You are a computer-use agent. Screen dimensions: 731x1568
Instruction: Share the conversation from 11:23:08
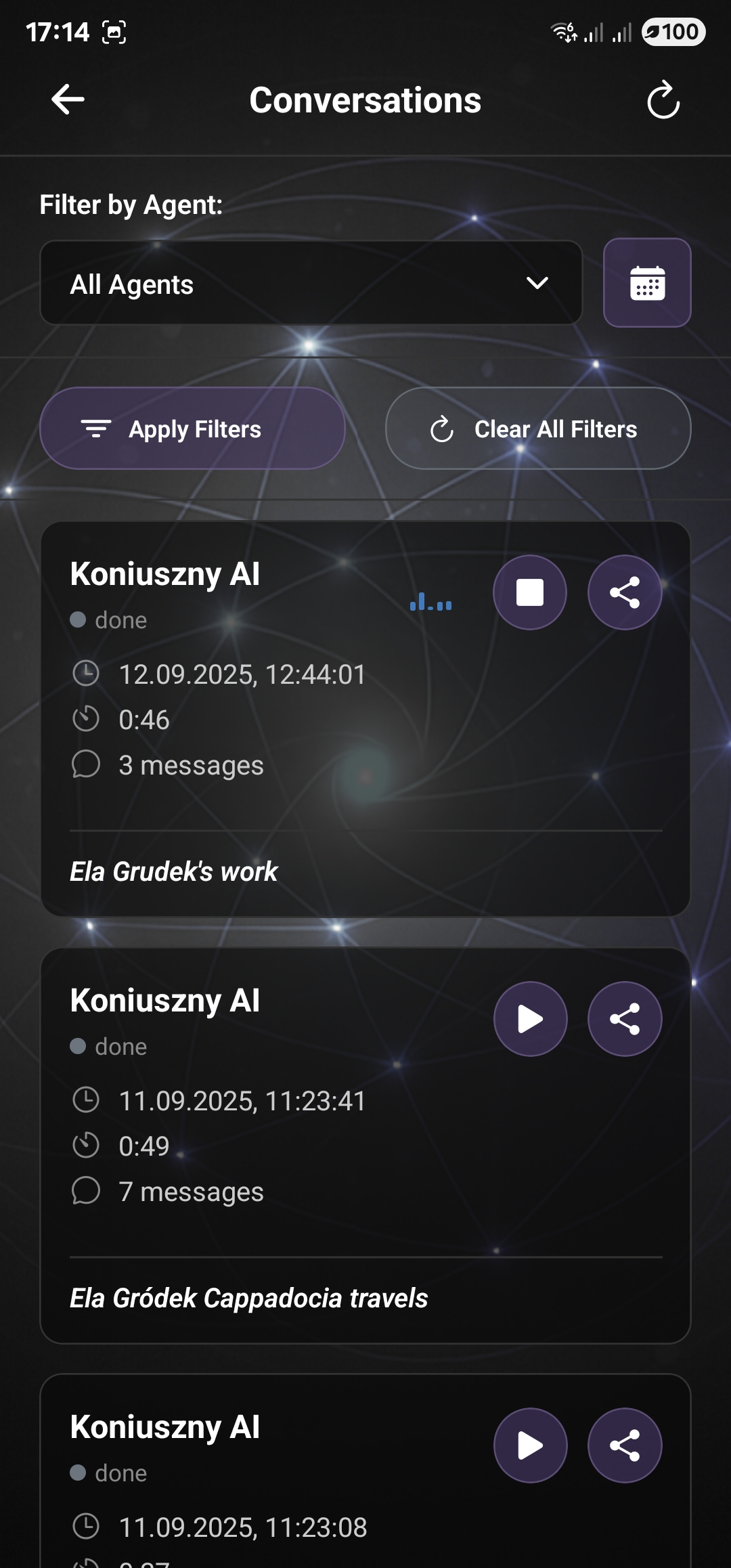[624, 1445]
